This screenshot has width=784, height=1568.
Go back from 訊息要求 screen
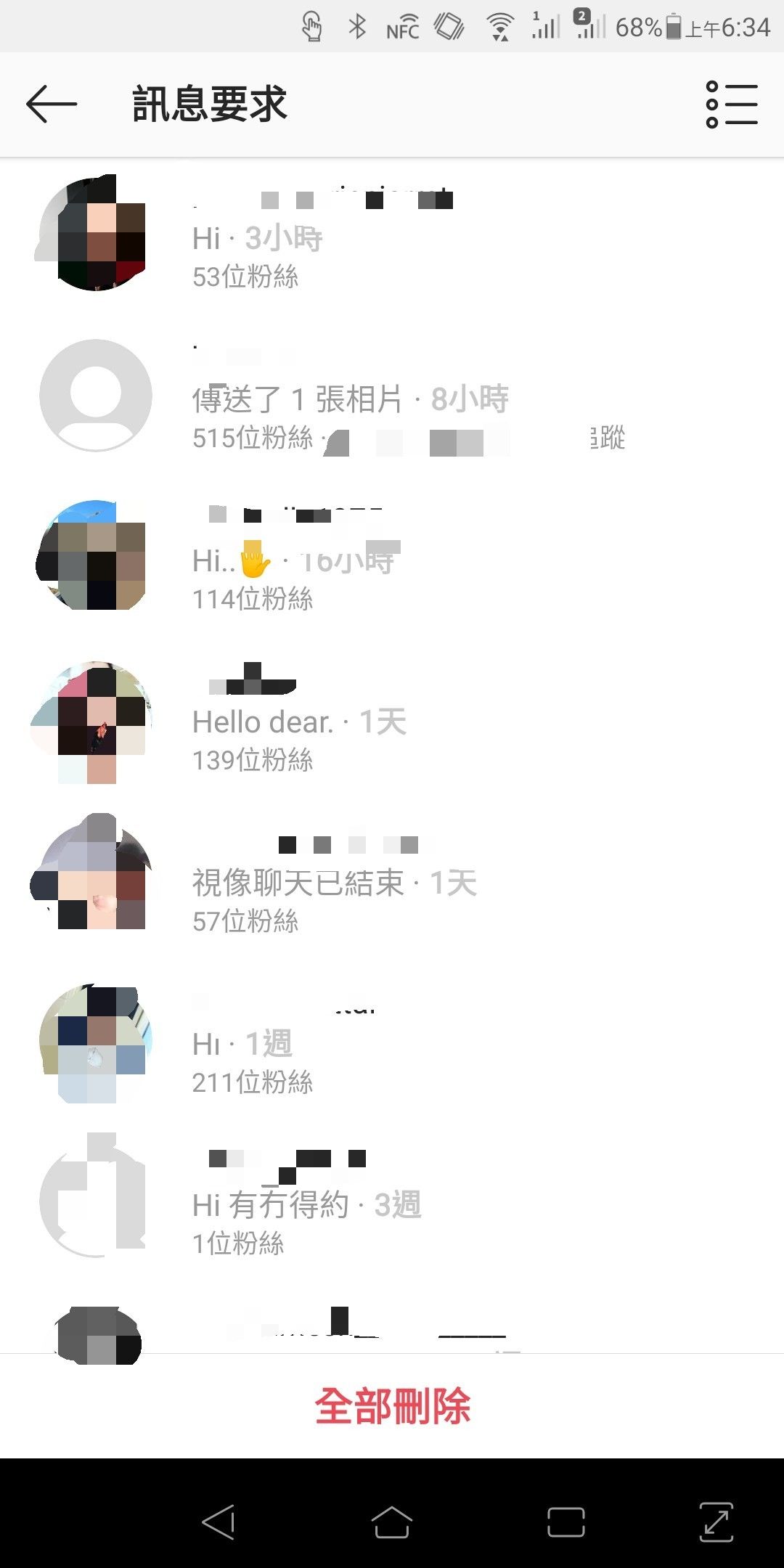[x=51, y=104]
